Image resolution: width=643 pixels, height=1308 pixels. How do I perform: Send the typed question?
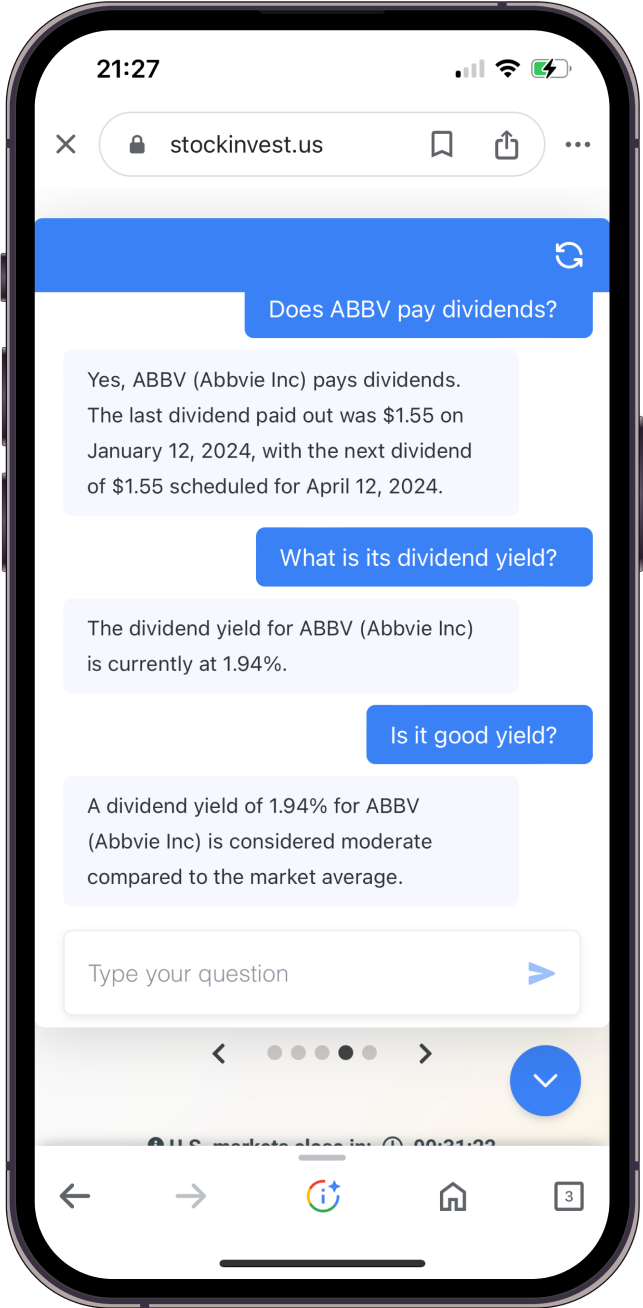tap(541, 973)
